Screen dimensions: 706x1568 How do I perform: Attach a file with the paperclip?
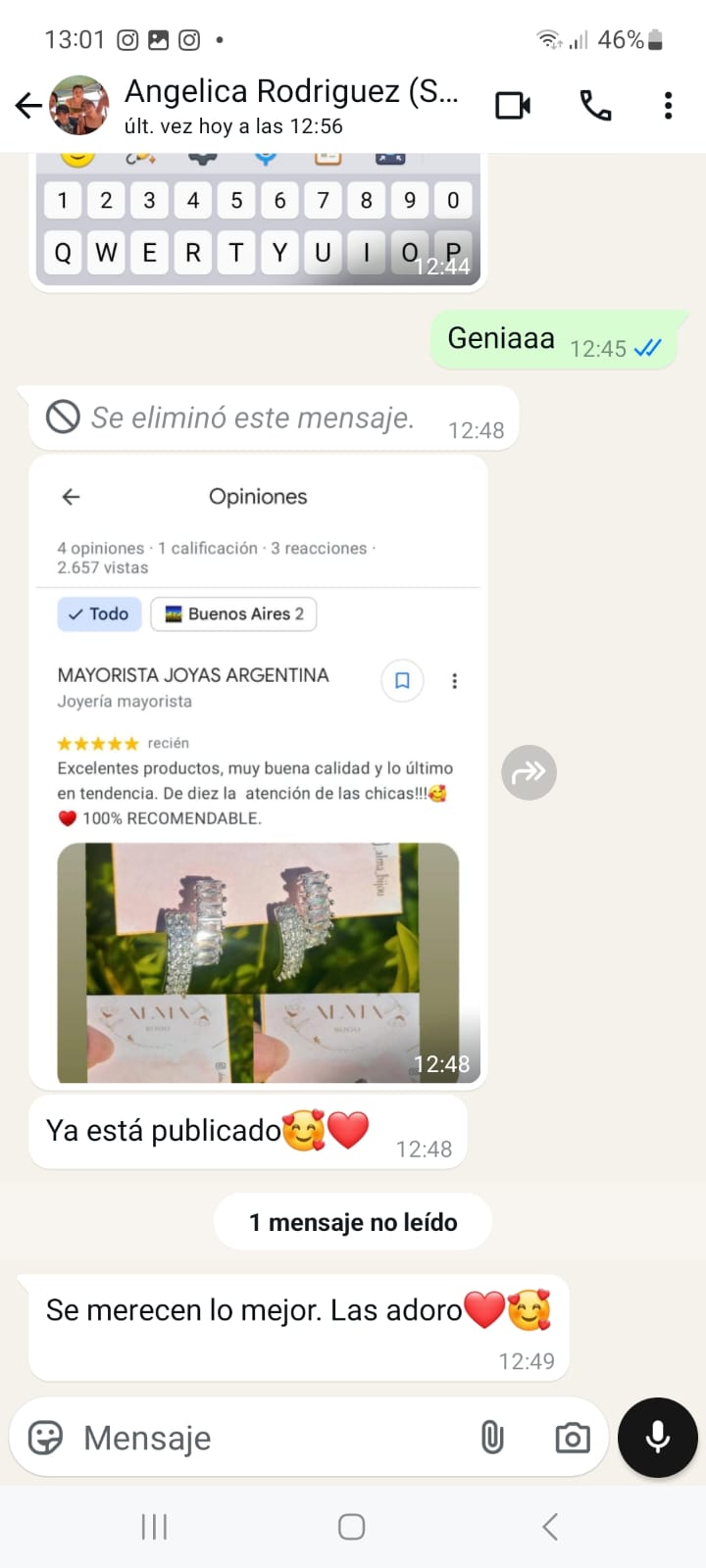(492, 1438)
